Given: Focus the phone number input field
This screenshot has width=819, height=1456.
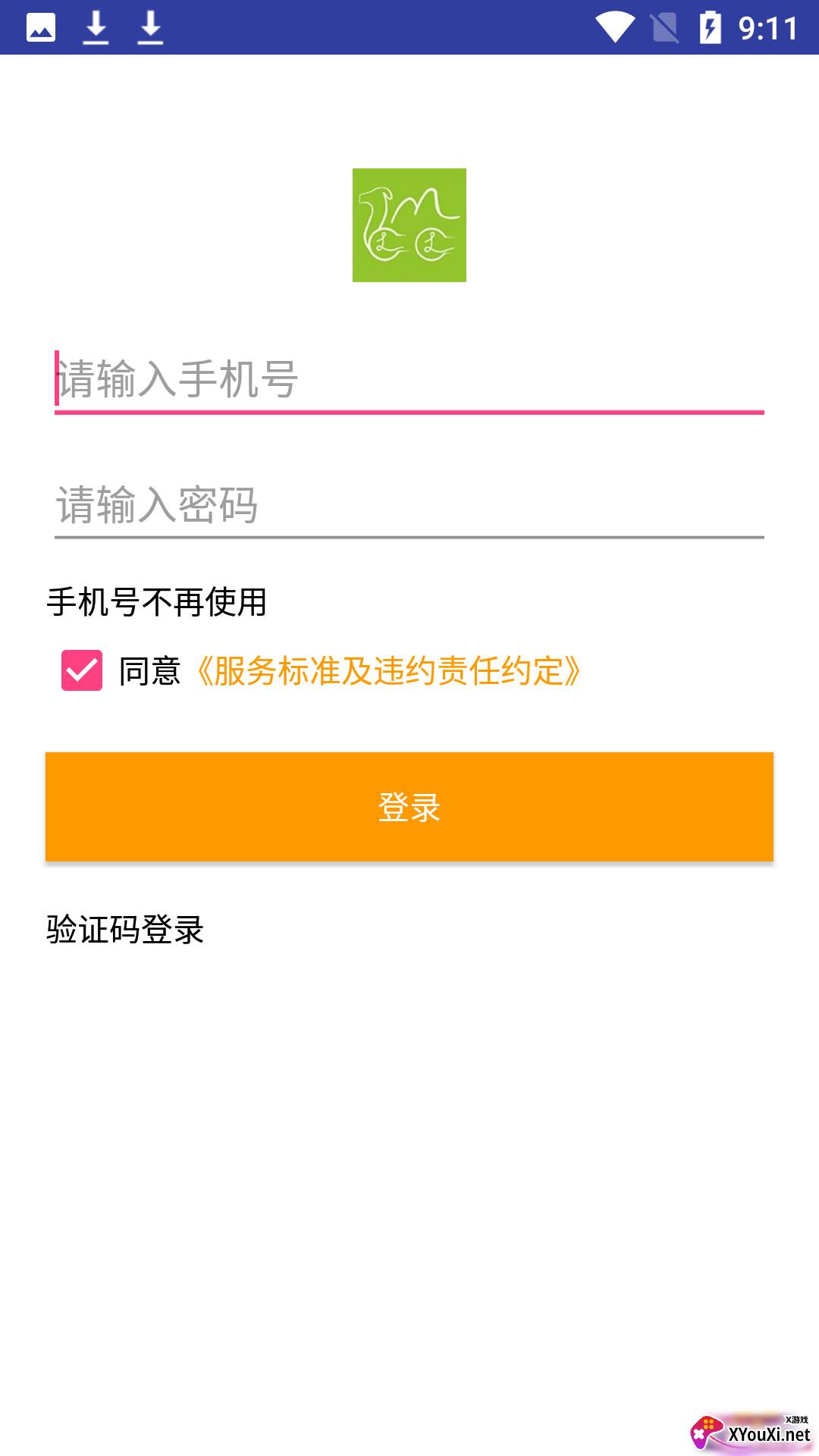Looking at the screenshot, I should tap(409, 379).
